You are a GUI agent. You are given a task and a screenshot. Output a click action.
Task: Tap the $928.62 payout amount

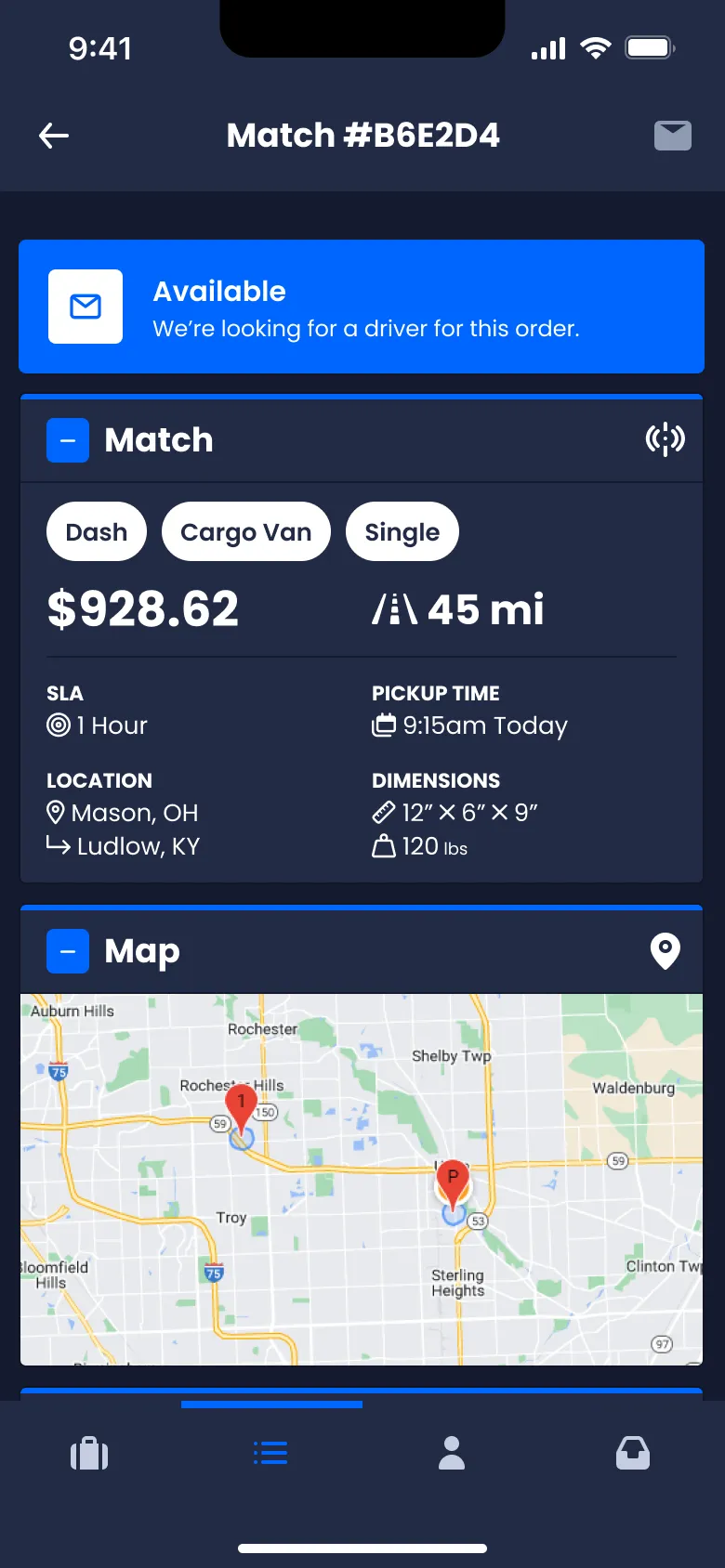[142, 609]
